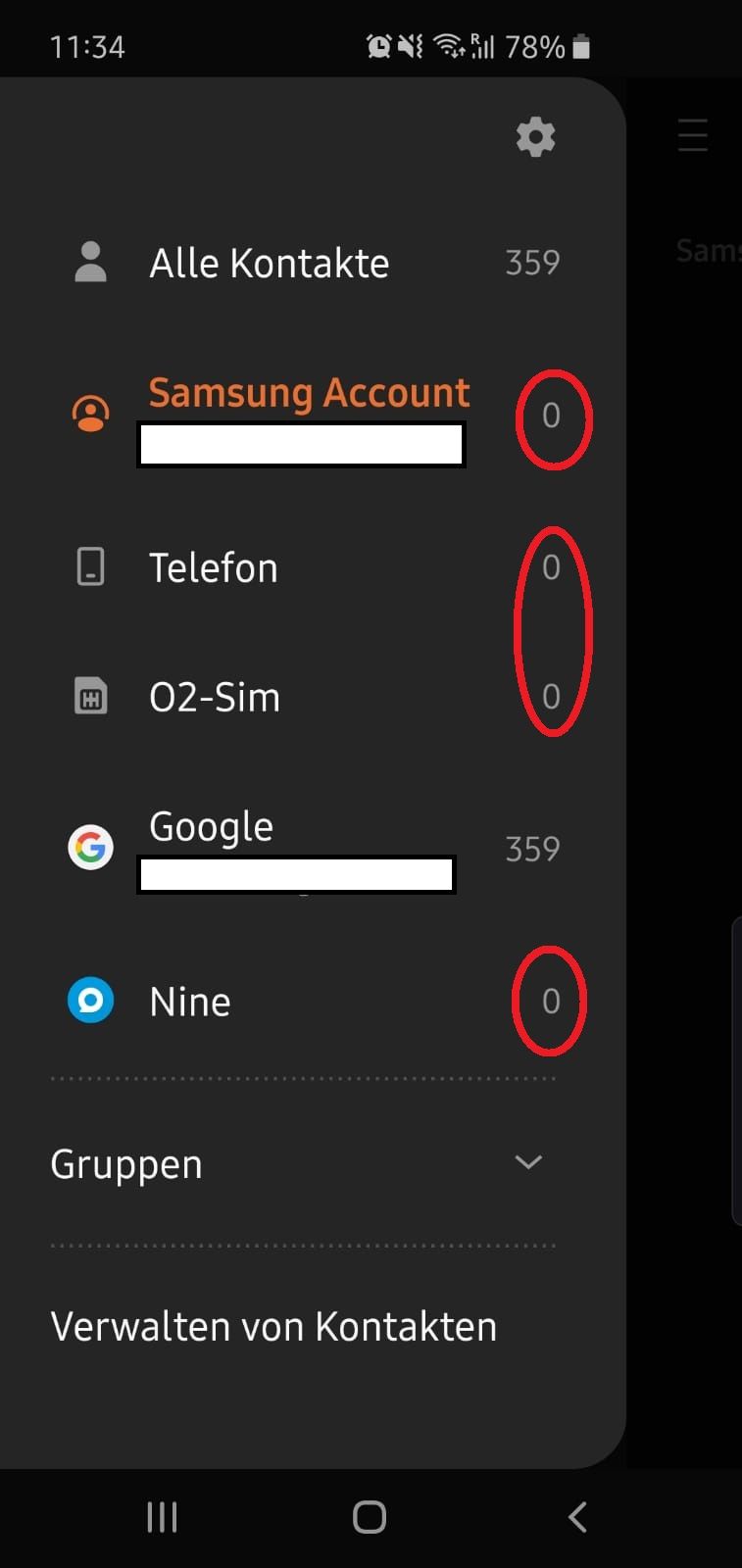Open contacts settings gear icon
Screen dimensions: 742x1568
pyautogui.click(x=535, y=137)
